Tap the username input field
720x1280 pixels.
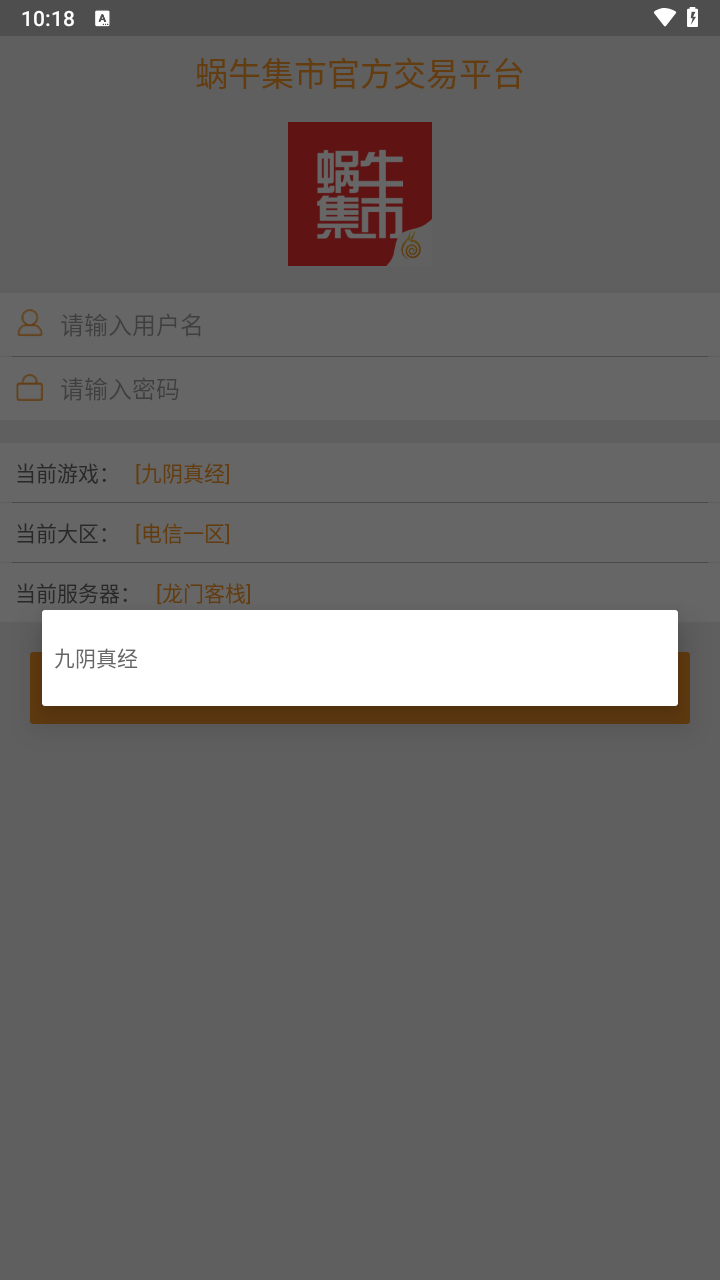380,325
